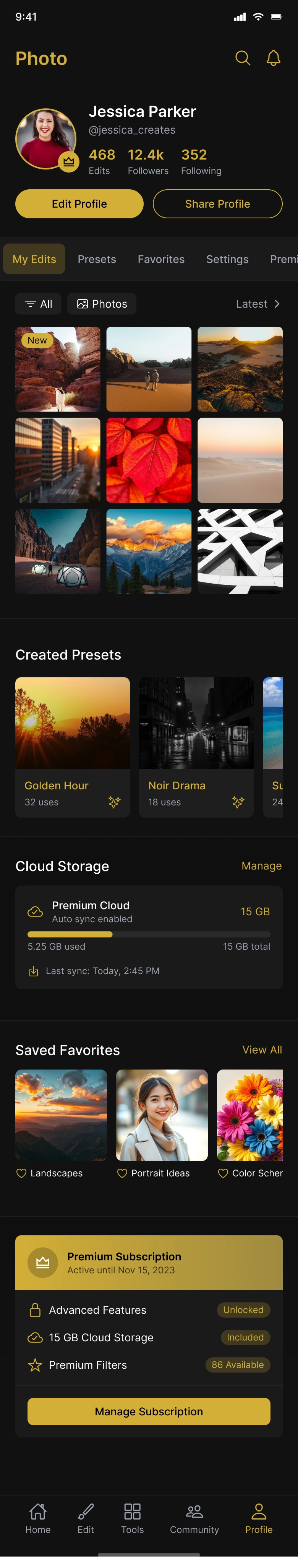Image resolution: width=298 pixels, height=1568 pixels.
Task: Switch to the Presets tab
Action: (x=97, y=259)
